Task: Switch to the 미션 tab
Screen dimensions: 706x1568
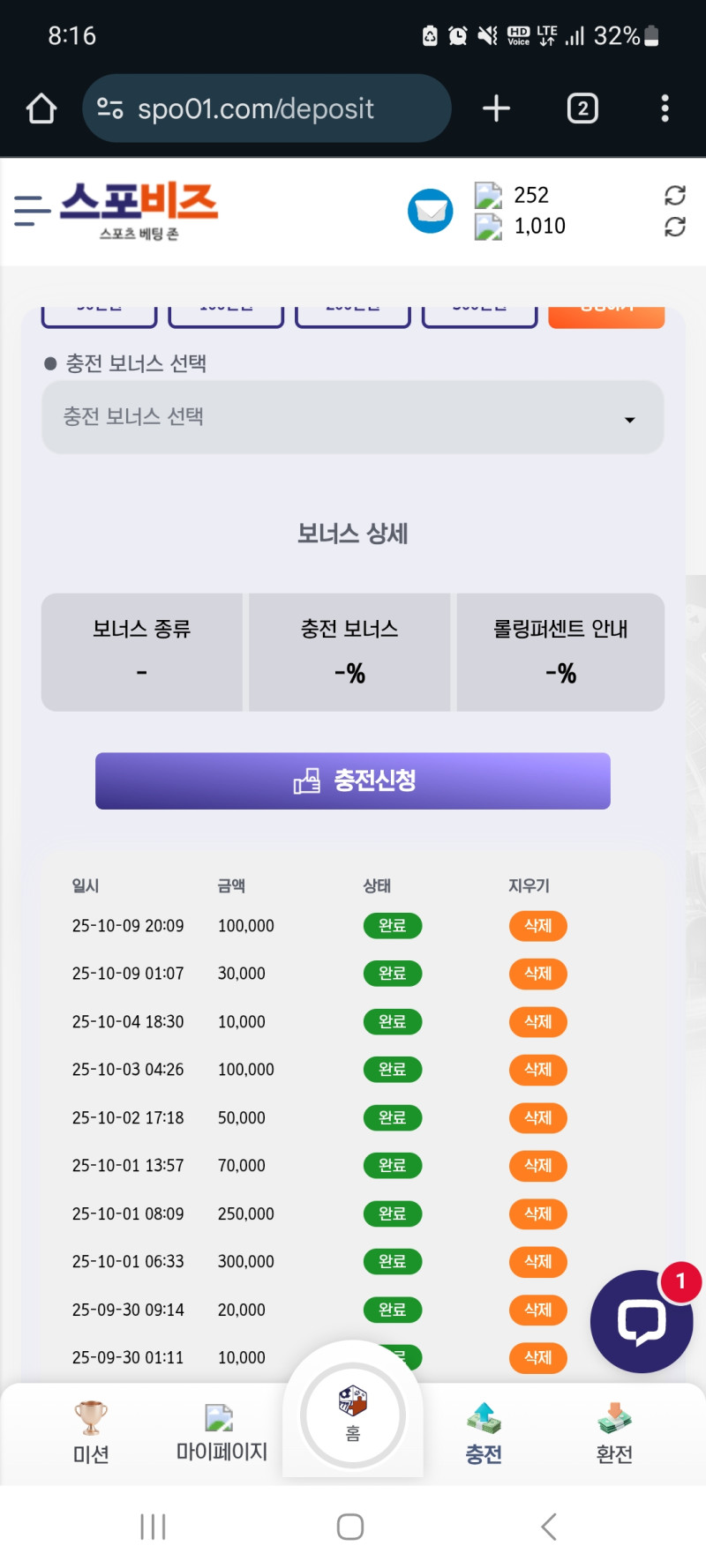Action: 91,1433
